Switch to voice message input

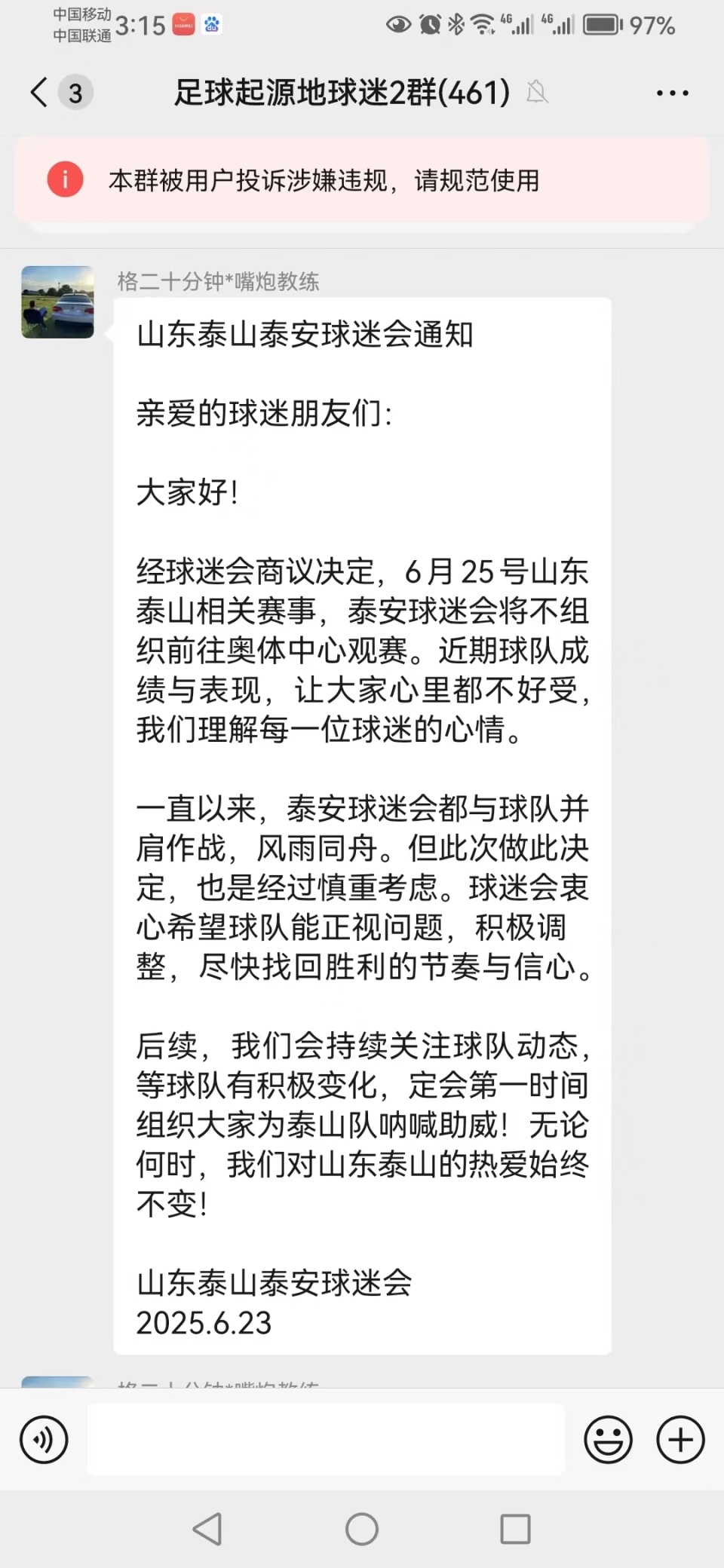(44, 1440)
